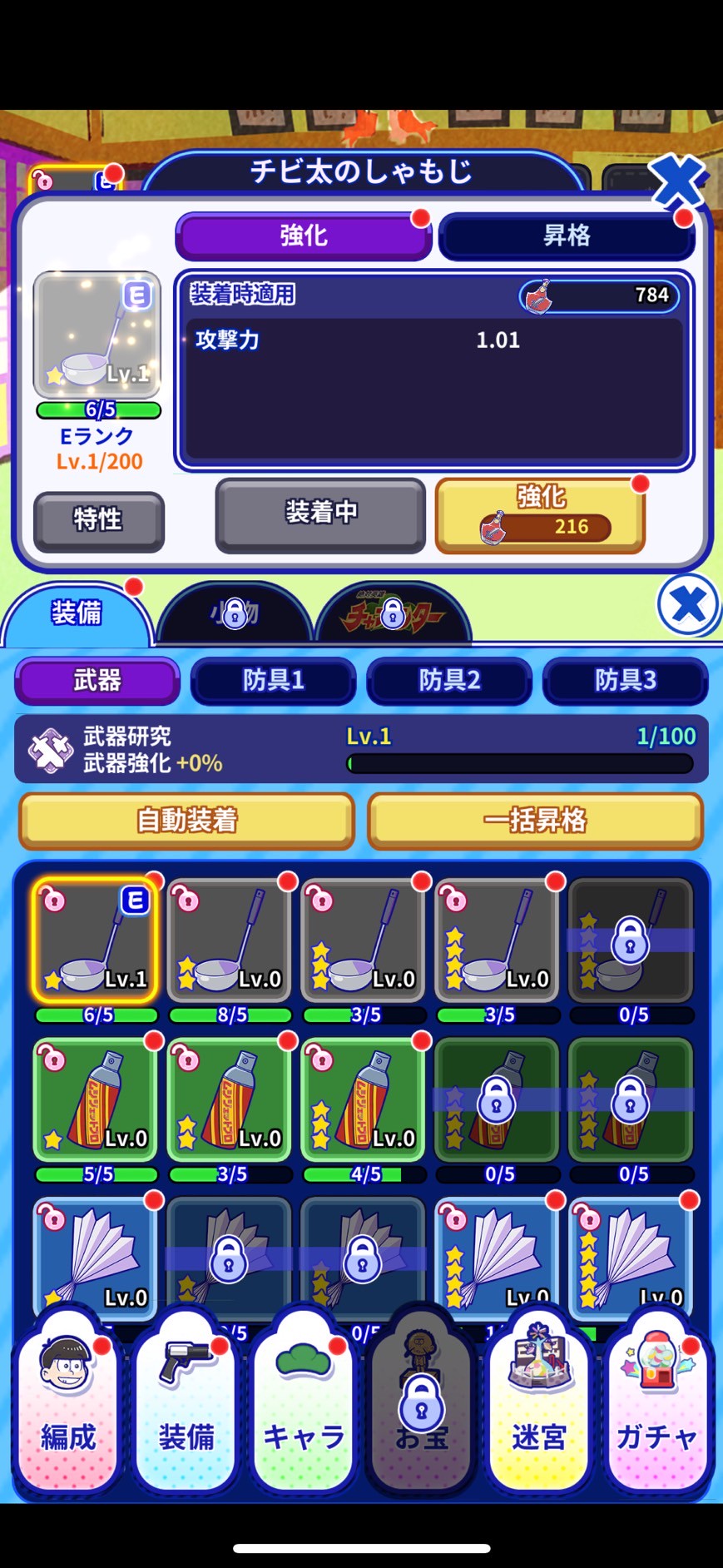Click the weapon research Lv.1 progress bar
Image resolution: width=723 pixels, height=1568 pixels.
(520, 762)
